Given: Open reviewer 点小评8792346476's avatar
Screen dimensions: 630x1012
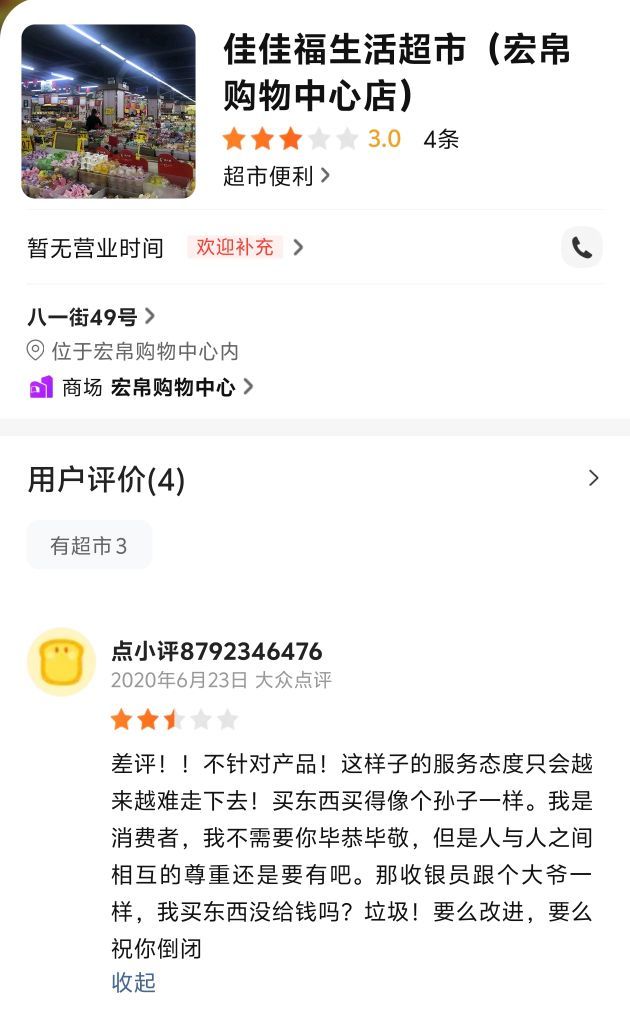Looking at the screenshot, I should 61,662.
